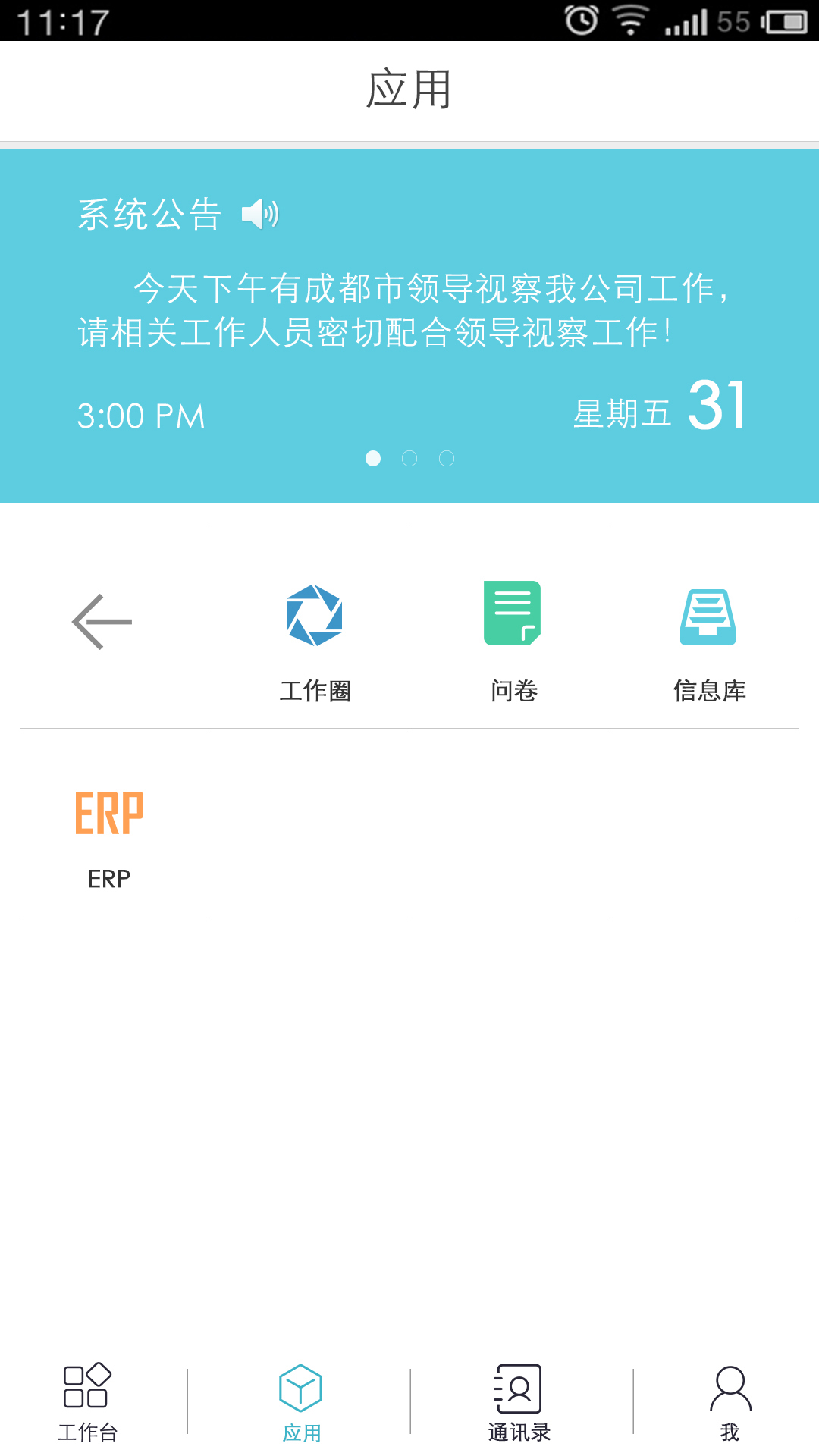819x1456 pixels.
Task: Go to the 通讯录 contacts tab
Action: coord(519,1401)
